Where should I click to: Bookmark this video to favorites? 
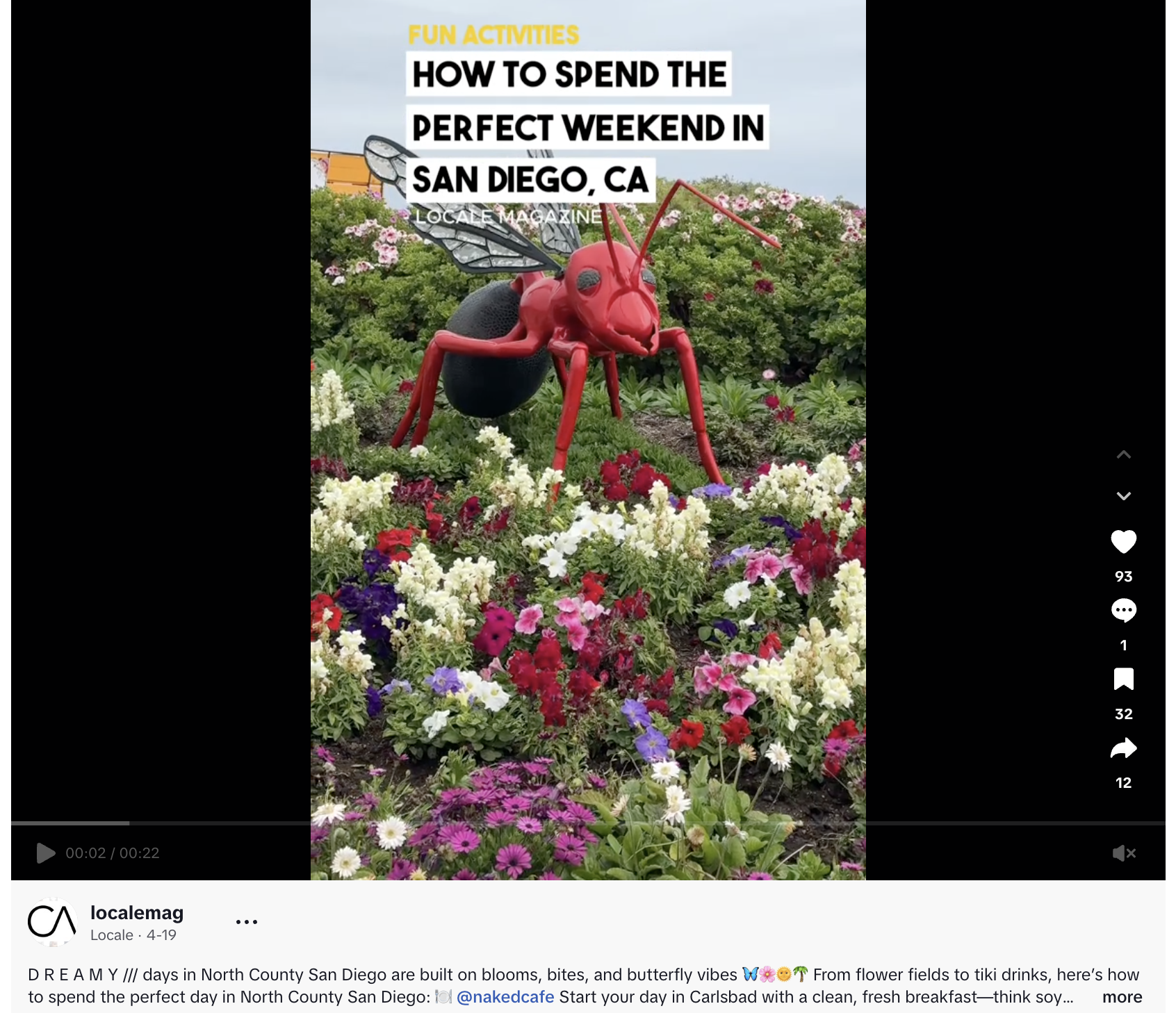coord(1123,679)
